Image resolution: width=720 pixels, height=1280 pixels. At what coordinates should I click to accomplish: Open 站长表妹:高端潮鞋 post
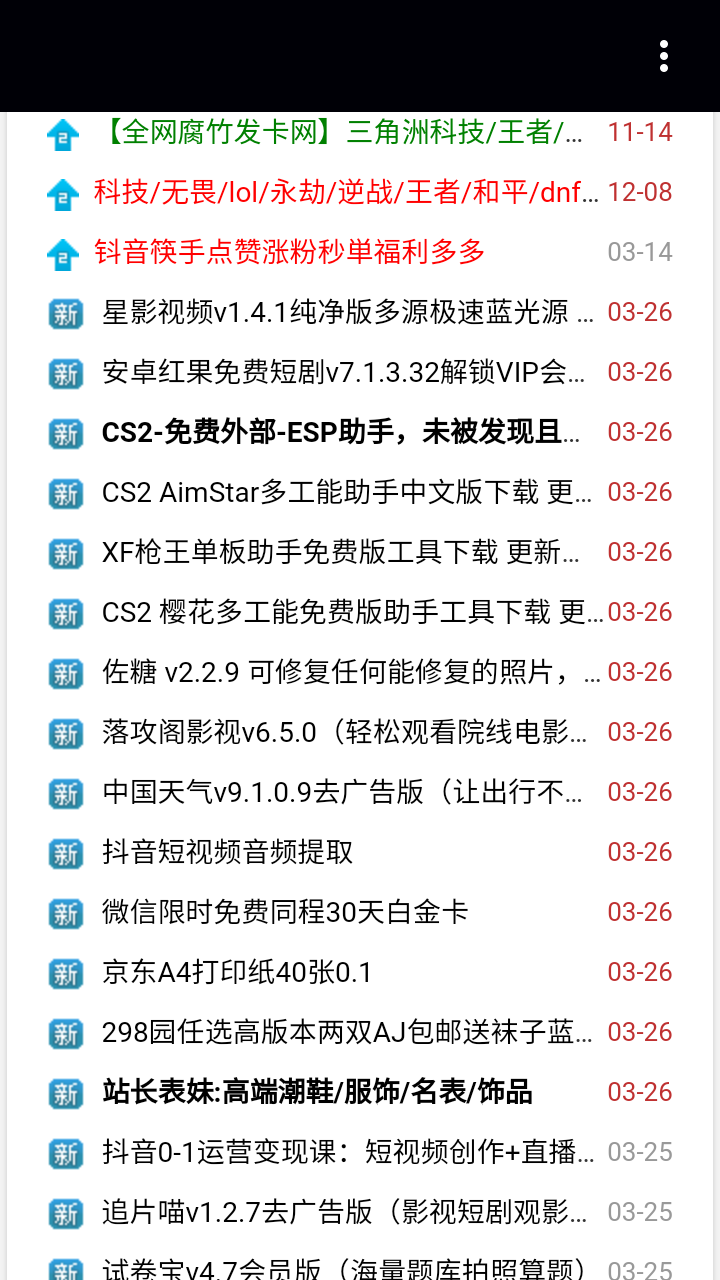[x=317, y=1092]
